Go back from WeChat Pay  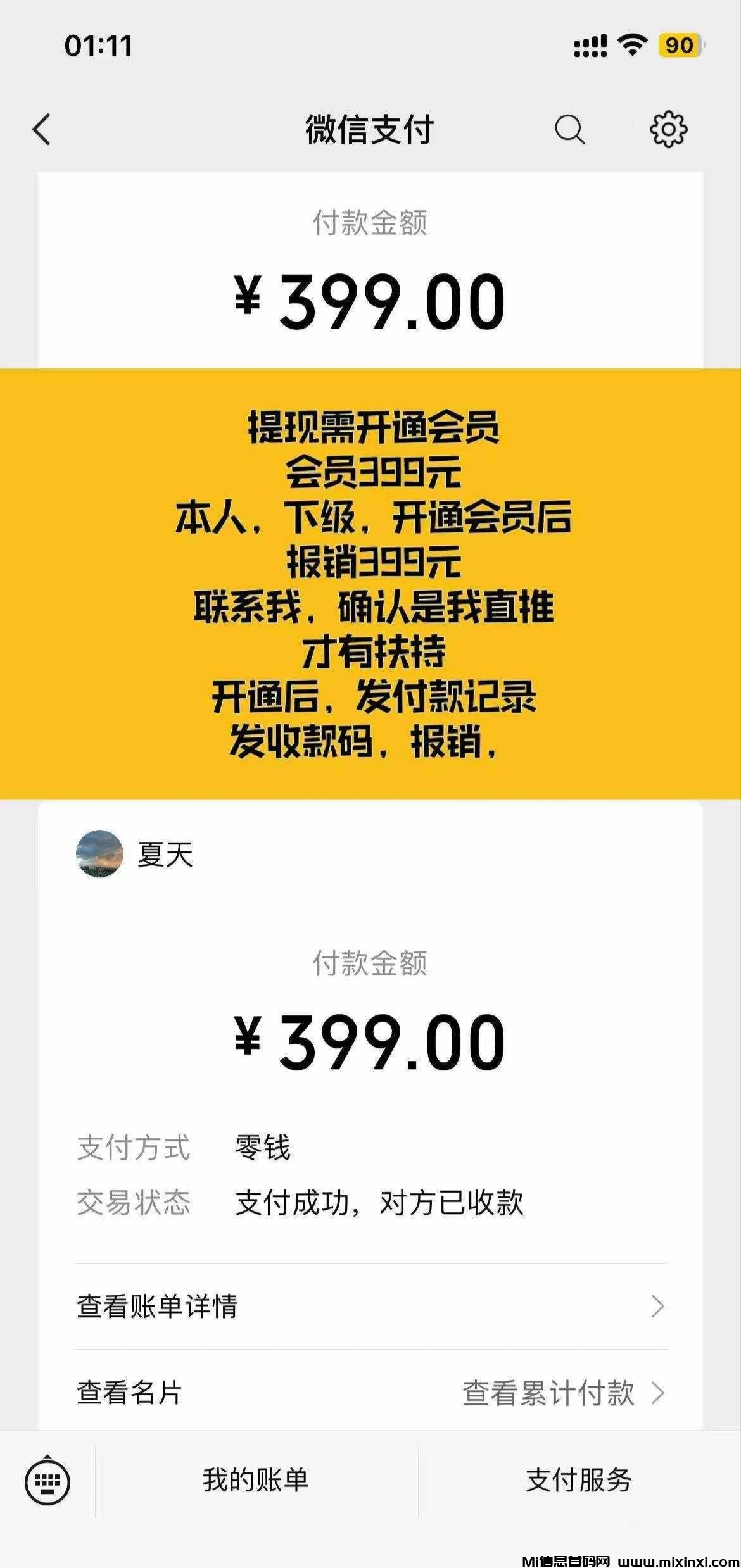42,130
